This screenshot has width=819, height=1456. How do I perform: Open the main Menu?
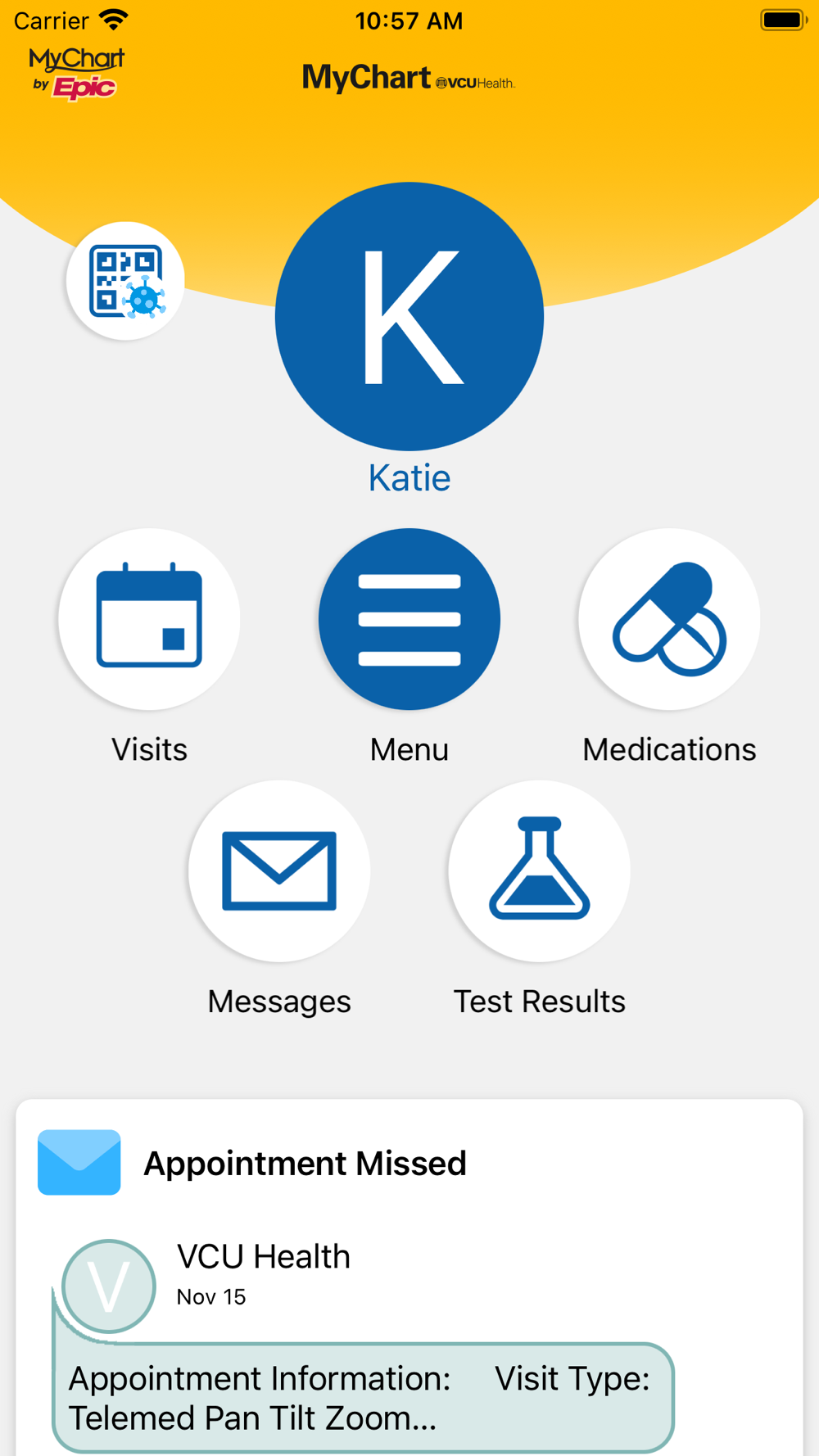point(409,619)
